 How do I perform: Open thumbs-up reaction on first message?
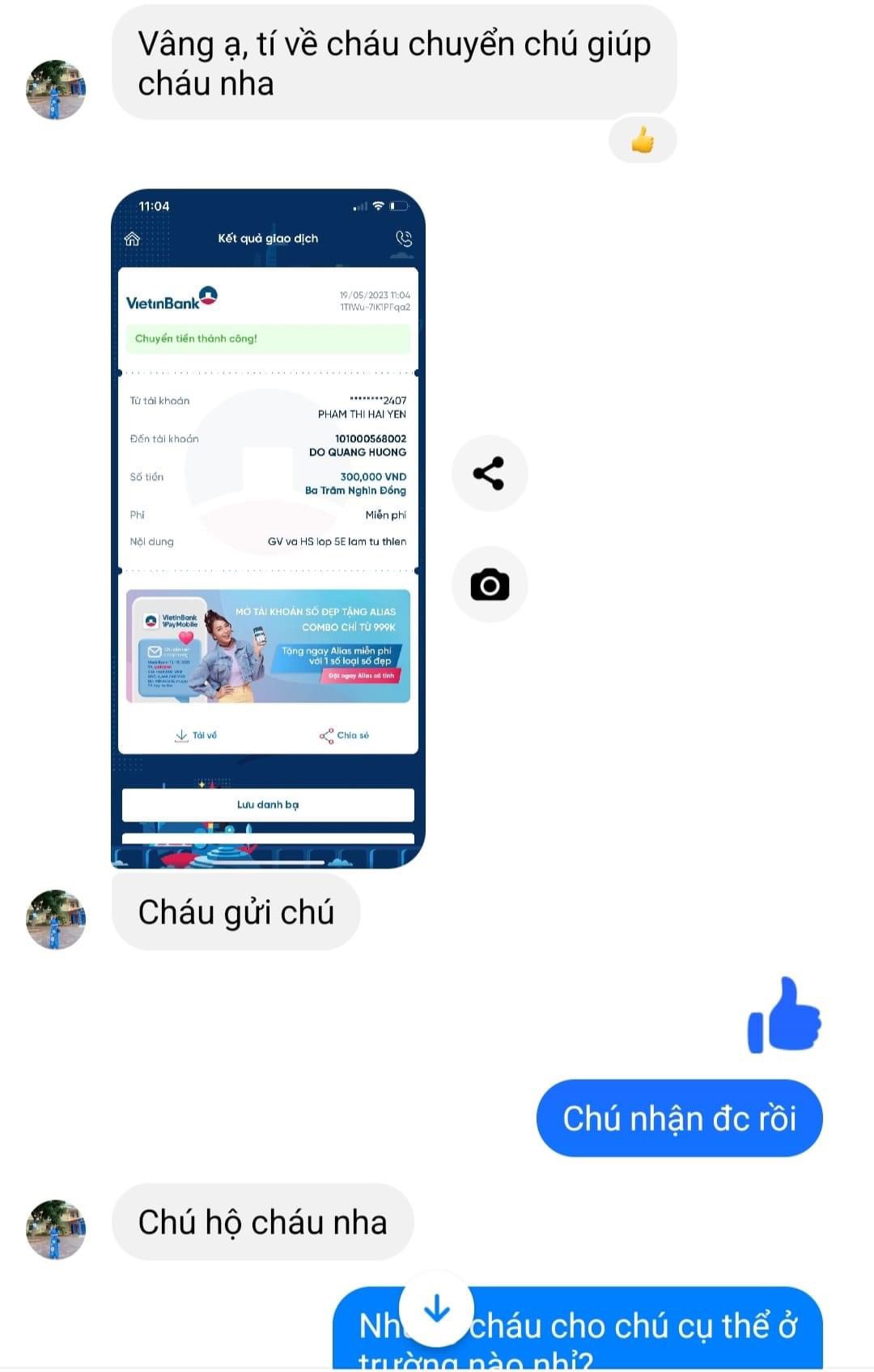(x=643, y=140)
